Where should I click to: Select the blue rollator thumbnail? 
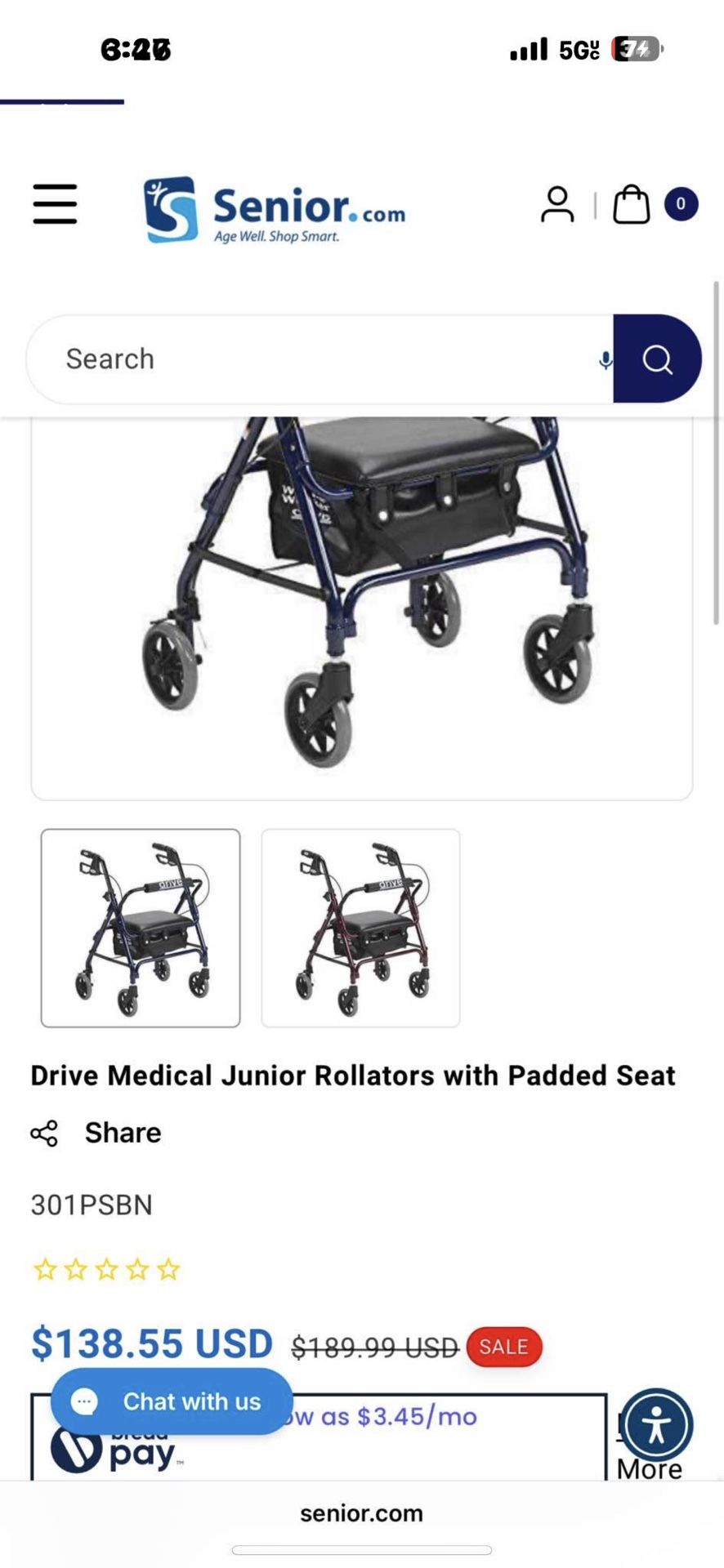click(x=141, y=928)
